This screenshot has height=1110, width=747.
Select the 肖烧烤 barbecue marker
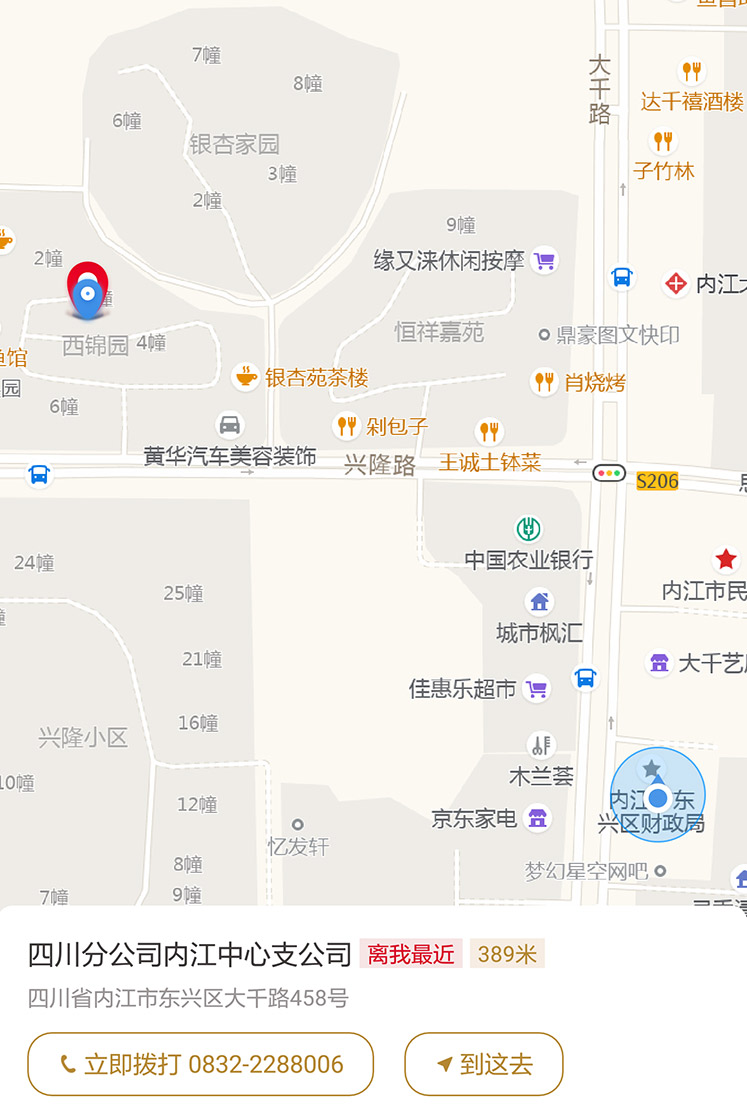544,381
